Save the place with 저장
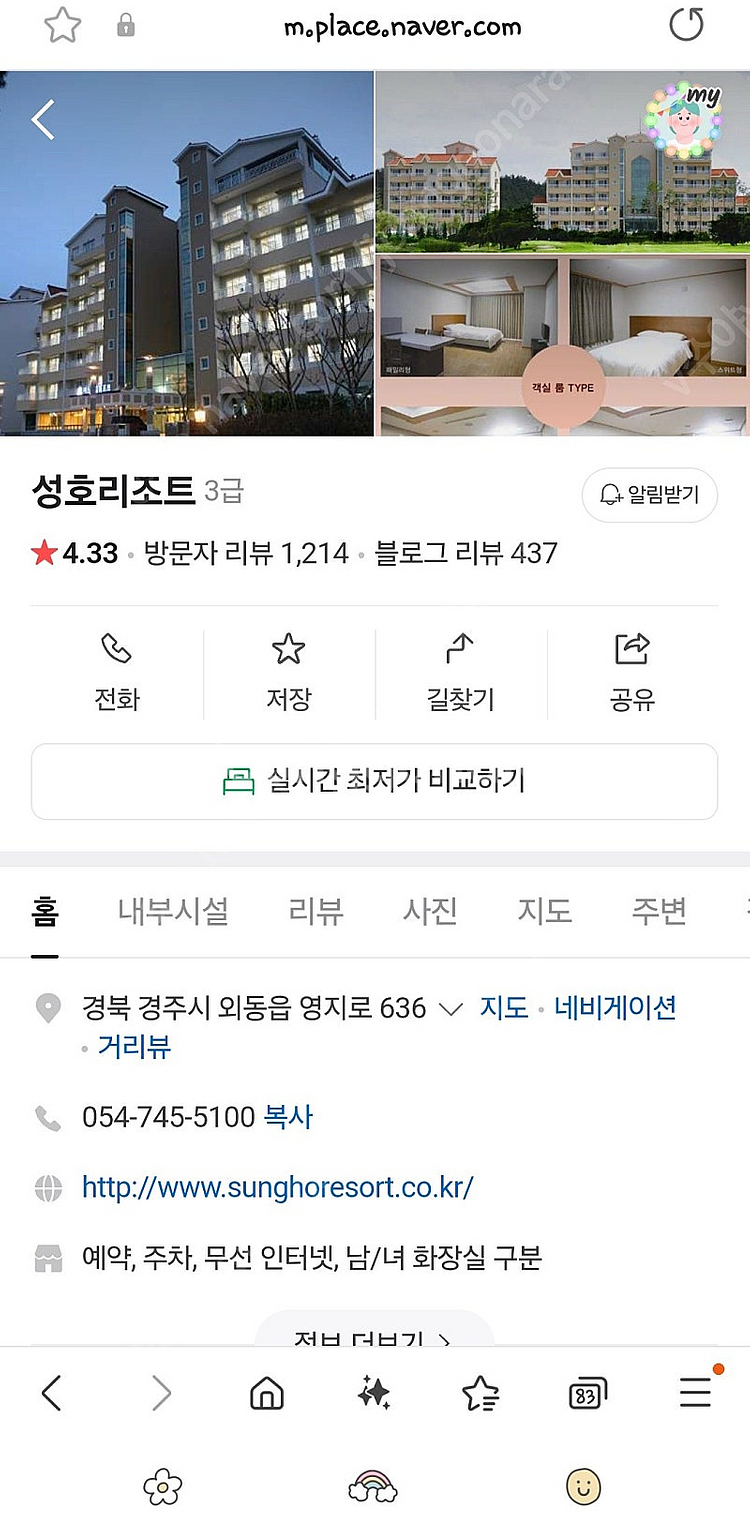 (289, 673)
